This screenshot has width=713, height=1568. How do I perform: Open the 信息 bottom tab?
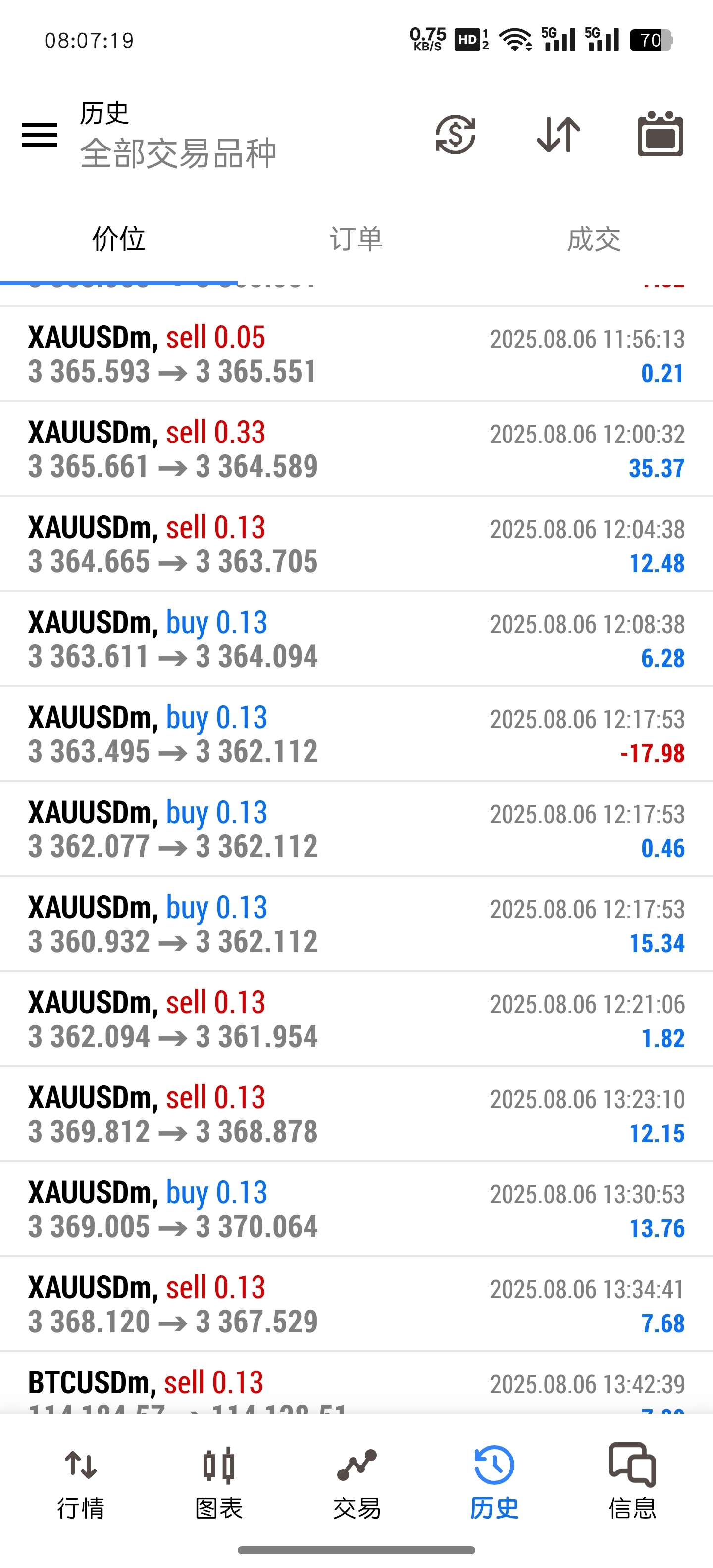point(631,1481)
